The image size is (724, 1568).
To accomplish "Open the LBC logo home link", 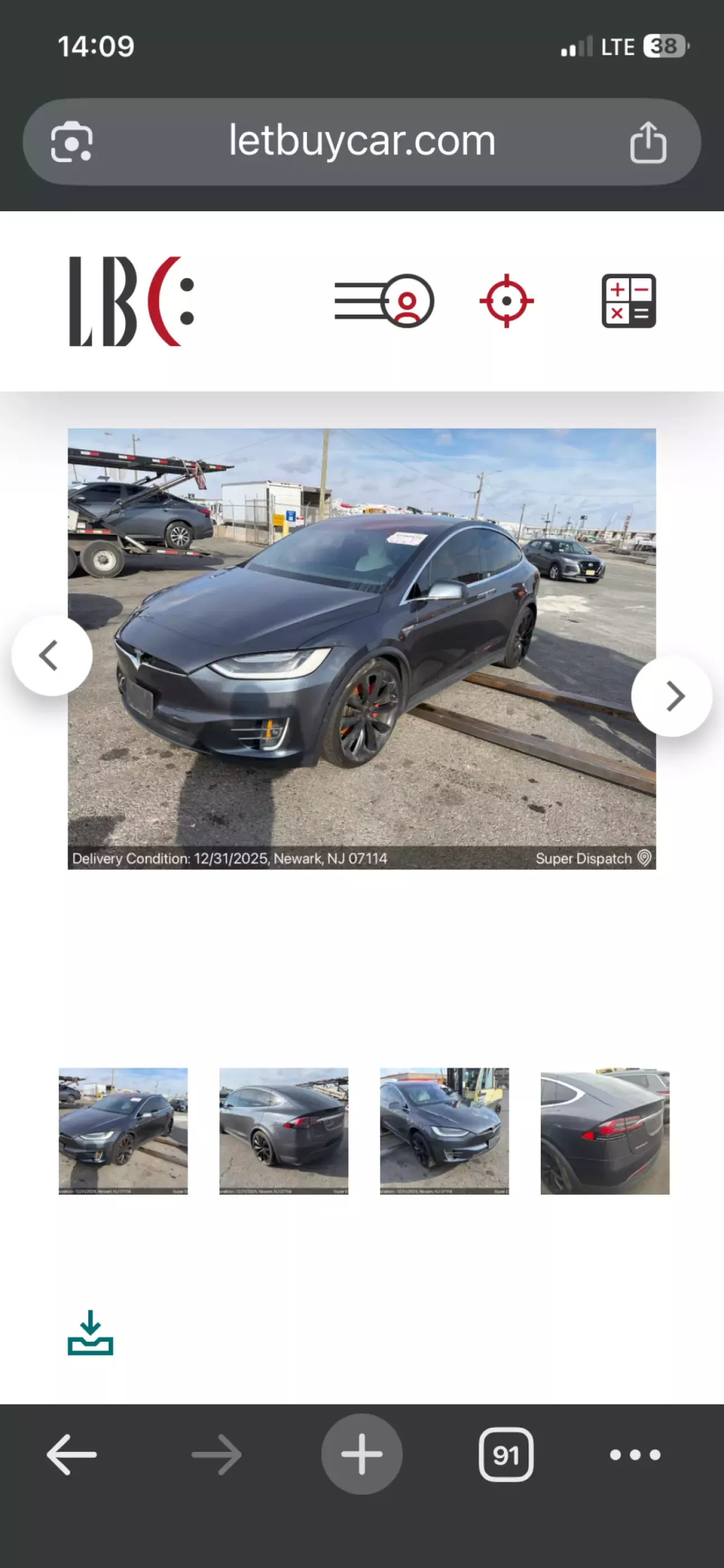I will (131, 301).
